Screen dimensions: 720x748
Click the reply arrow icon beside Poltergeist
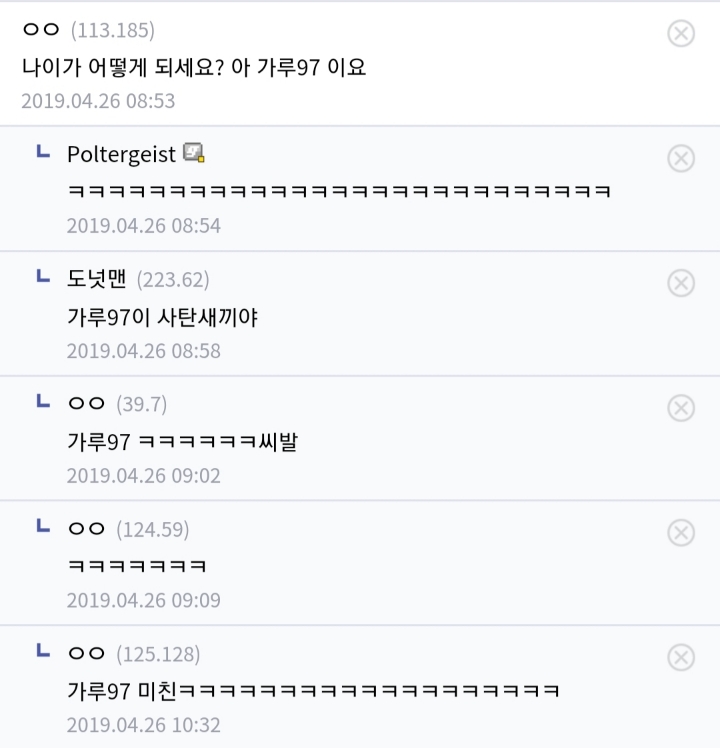coord(41,152)
